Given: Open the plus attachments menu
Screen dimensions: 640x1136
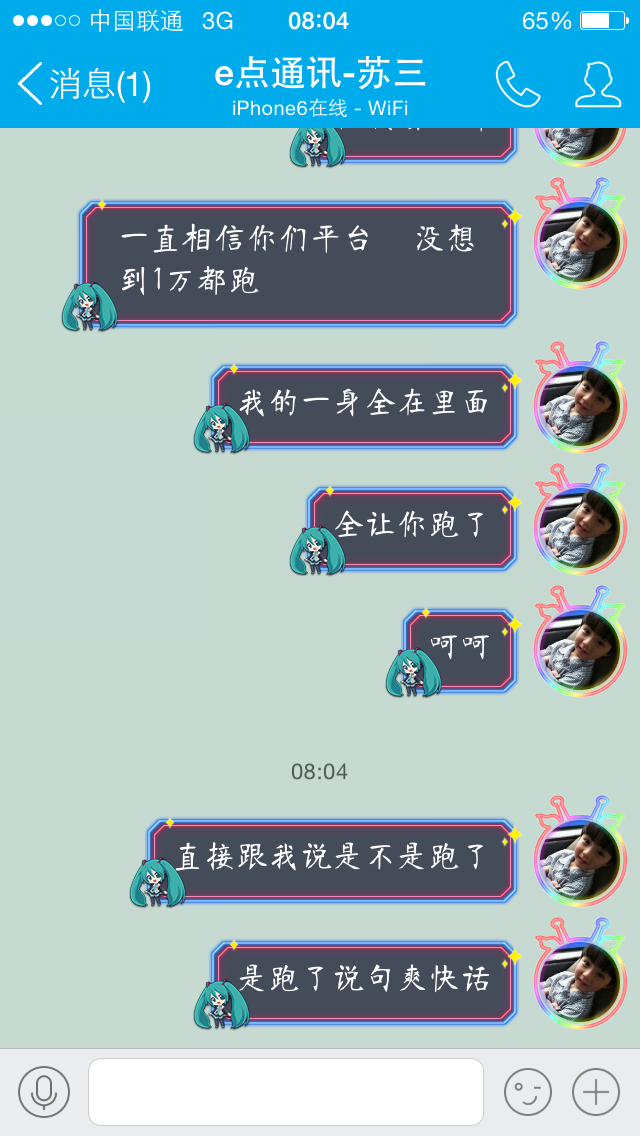Looking at the screenshot, I should [x=596, y=1092].
